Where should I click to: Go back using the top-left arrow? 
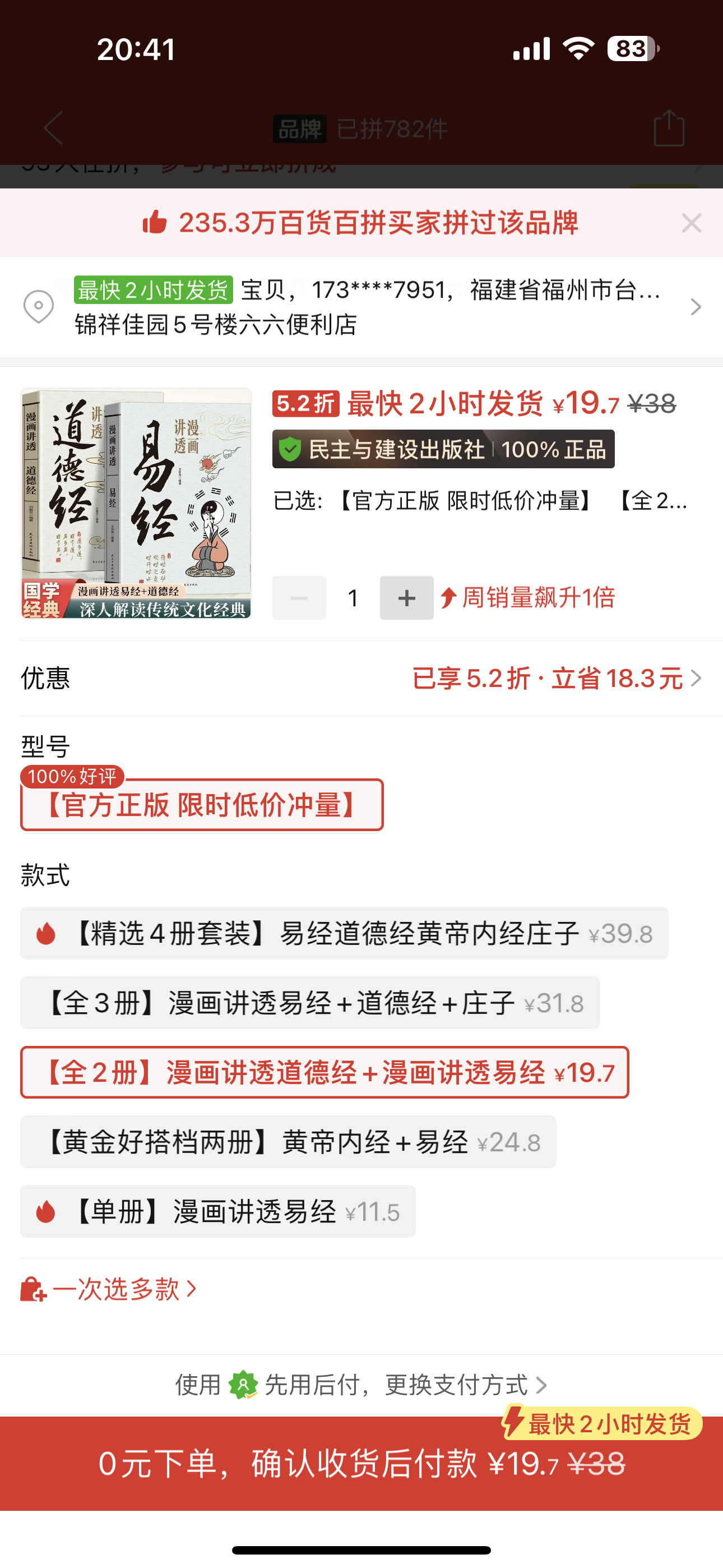54,128
